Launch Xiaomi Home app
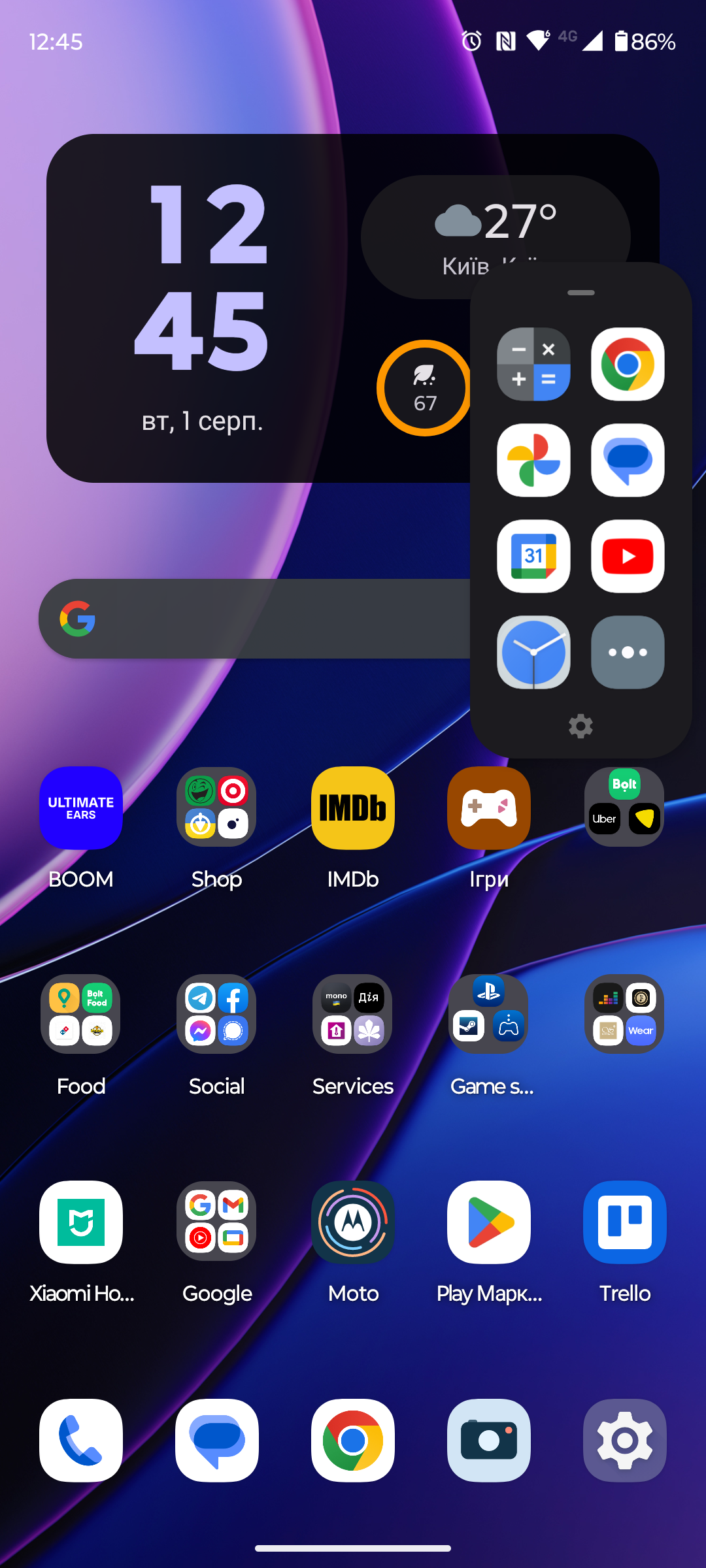The height and width of the screenshot is (1568, 706). click(x=81, y=1222)
